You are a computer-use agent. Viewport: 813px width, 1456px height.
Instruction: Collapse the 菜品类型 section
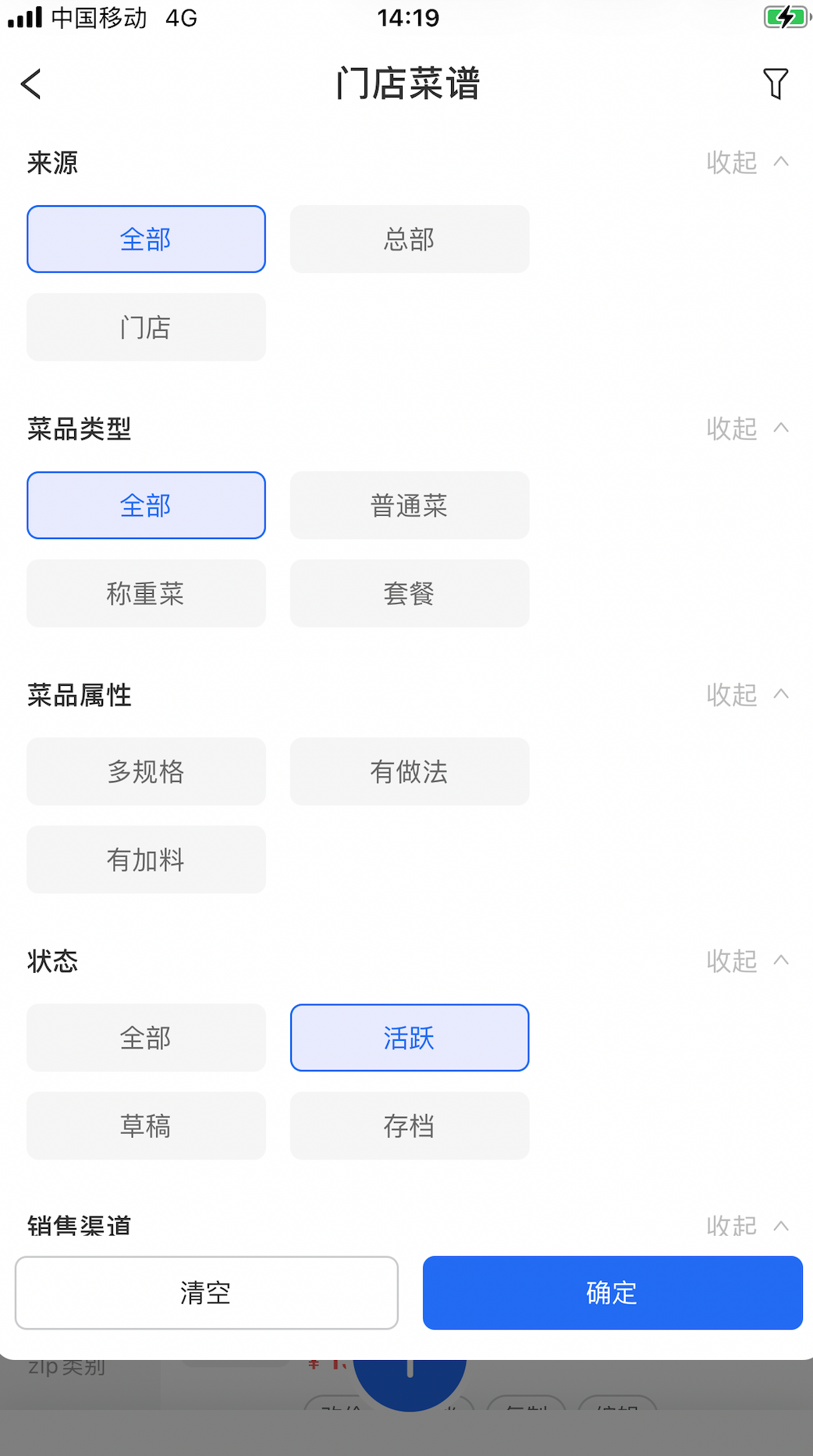(x=747, y=428)
